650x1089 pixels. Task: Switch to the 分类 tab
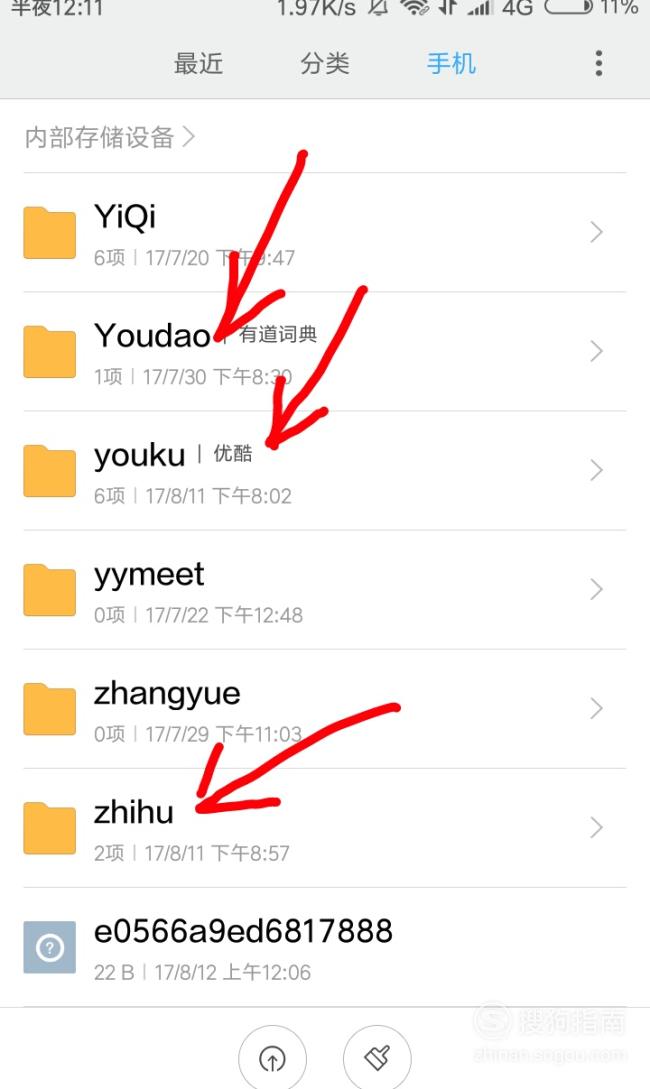[324, 64]
